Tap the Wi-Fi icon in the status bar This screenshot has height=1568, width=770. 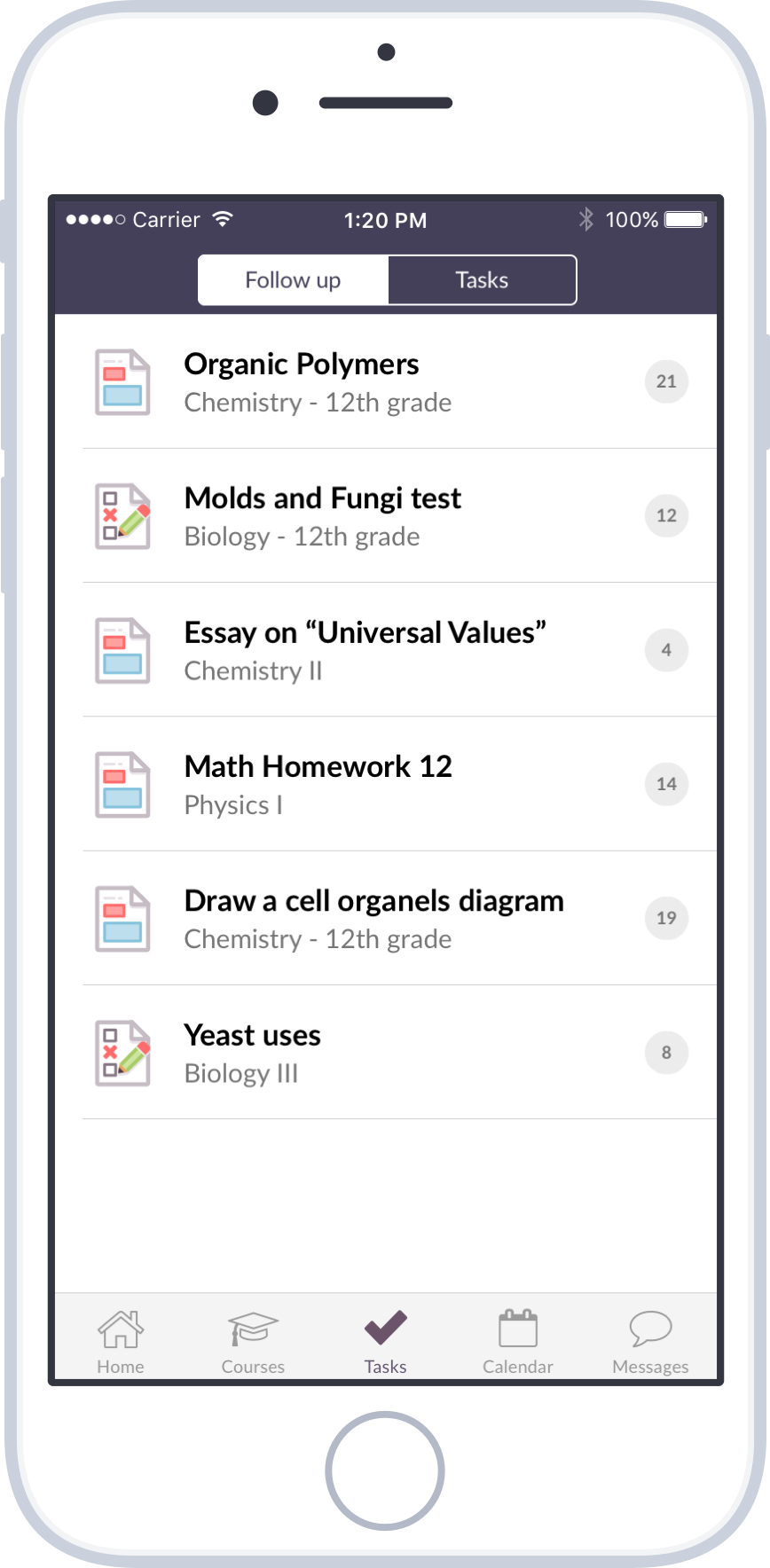224,218
